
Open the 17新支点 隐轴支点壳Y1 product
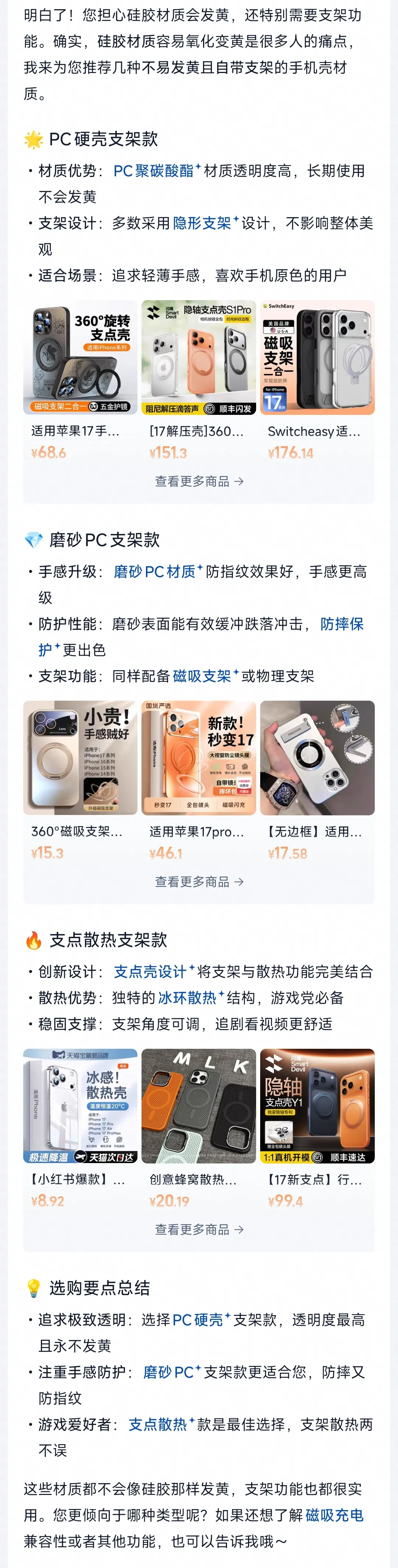pos(317,1106)
